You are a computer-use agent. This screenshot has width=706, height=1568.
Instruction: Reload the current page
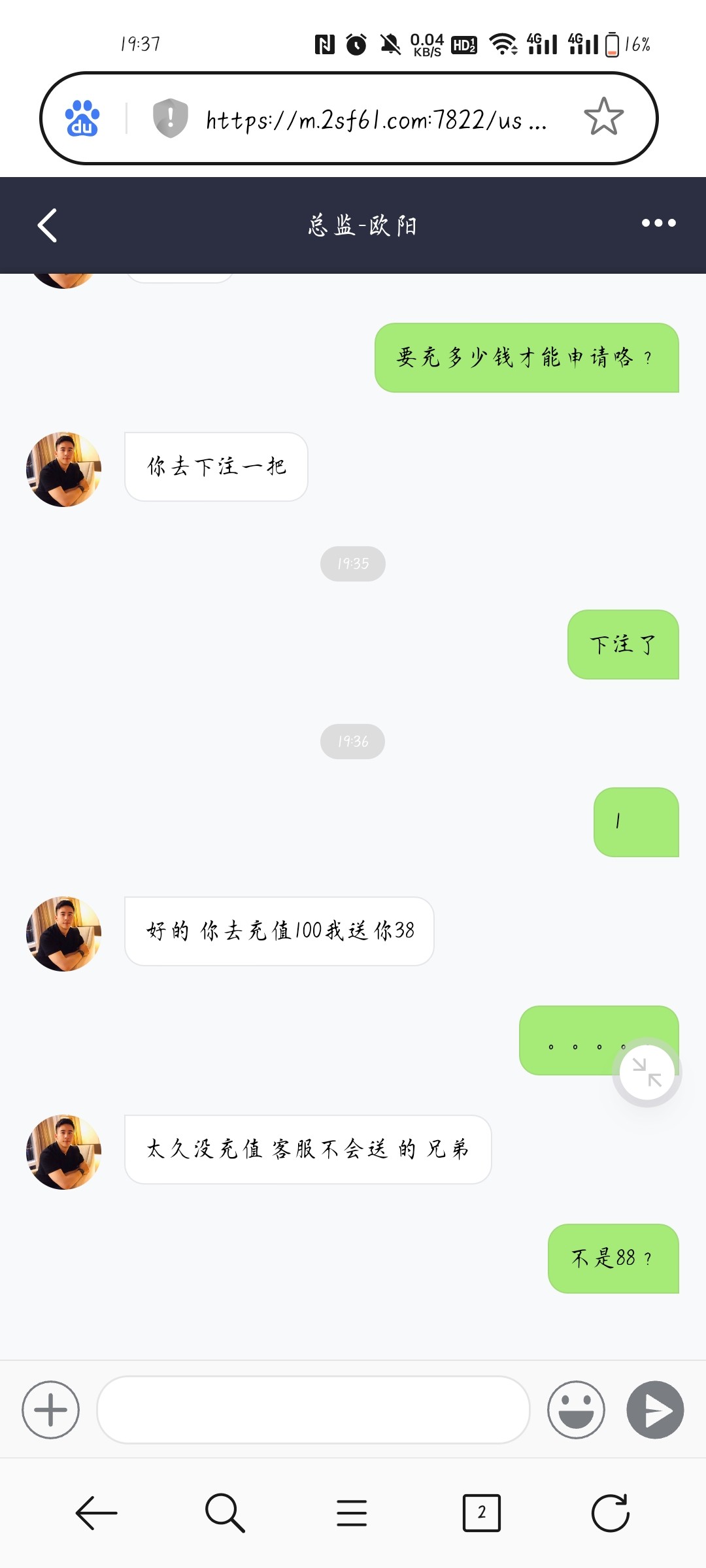pyautogui.click(x=610, y=1512)
